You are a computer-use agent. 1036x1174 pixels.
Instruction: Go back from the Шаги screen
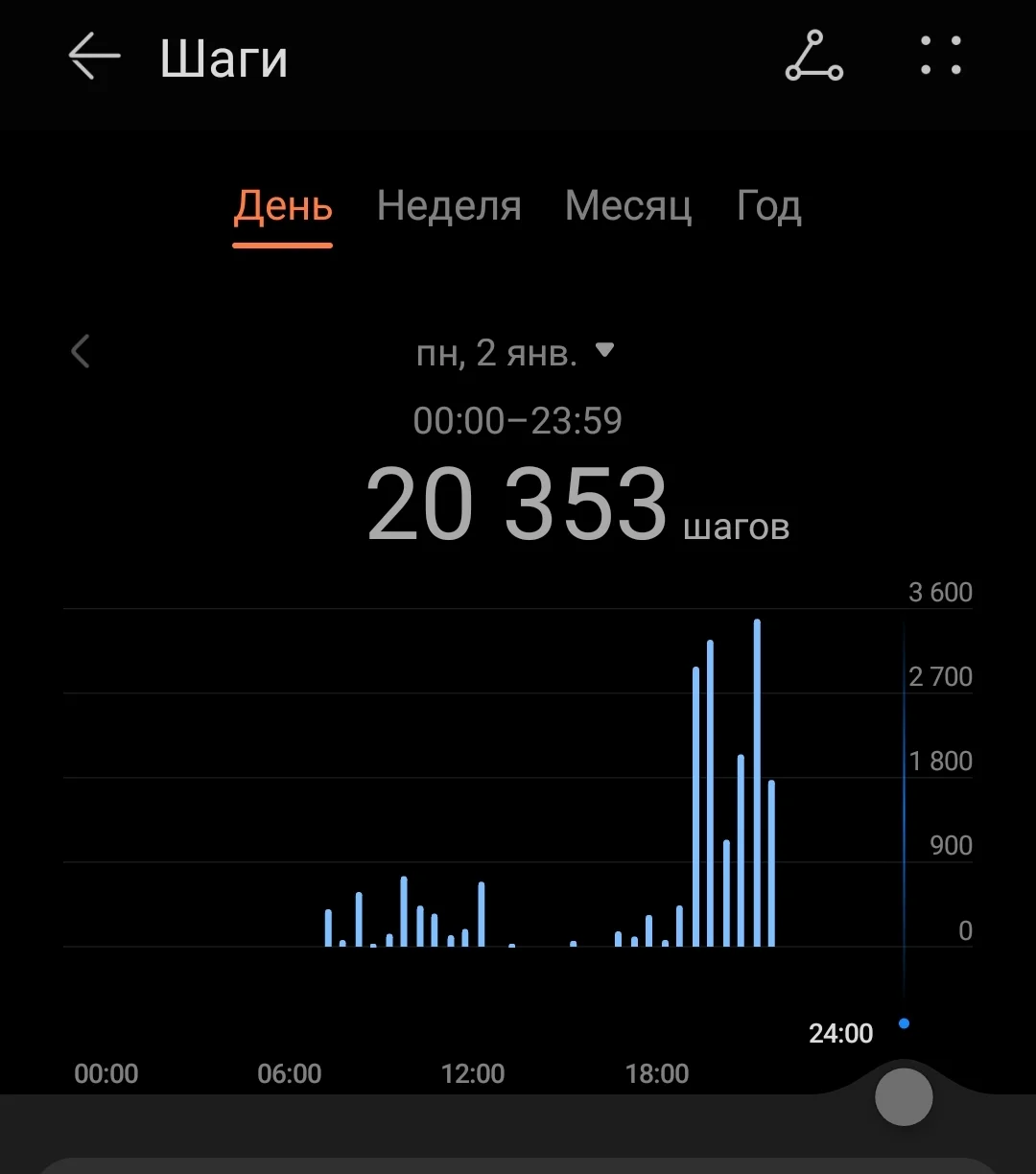(x=94, y=58)
